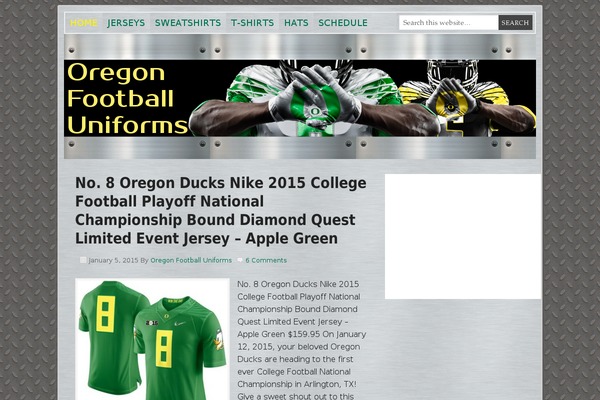Open the Sweatshirts section
600x400 pixels.
[x=187, y=22]
